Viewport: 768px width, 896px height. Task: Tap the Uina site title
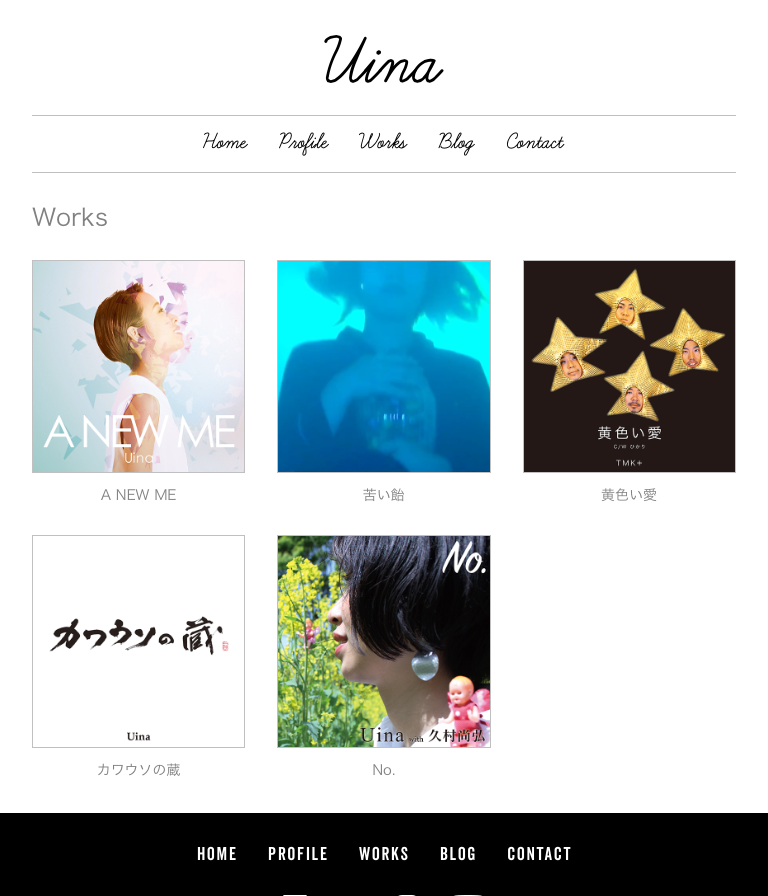(383, 61)
